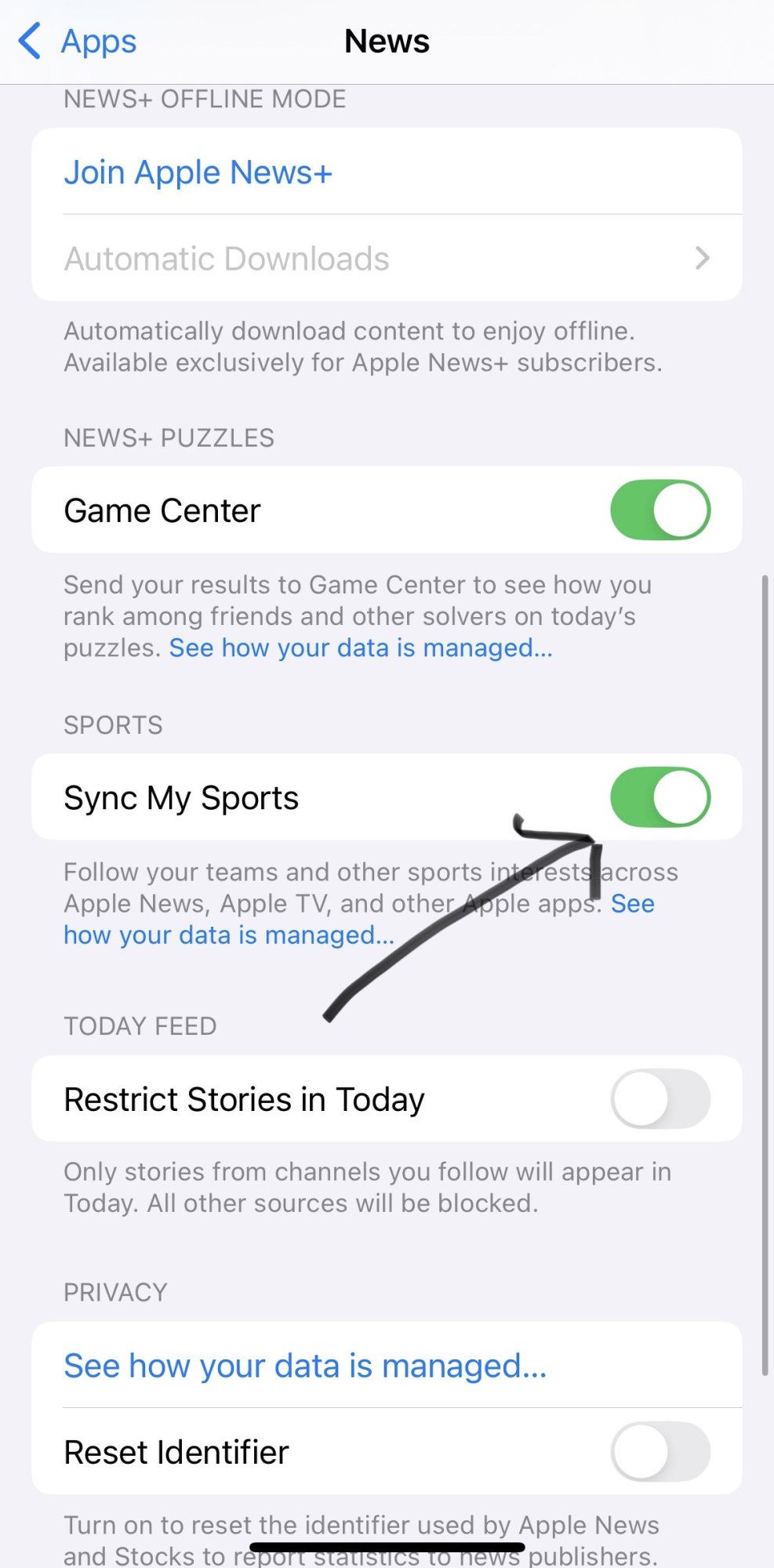
Task: Go back to Apps settings
Action: pos(78,42)
